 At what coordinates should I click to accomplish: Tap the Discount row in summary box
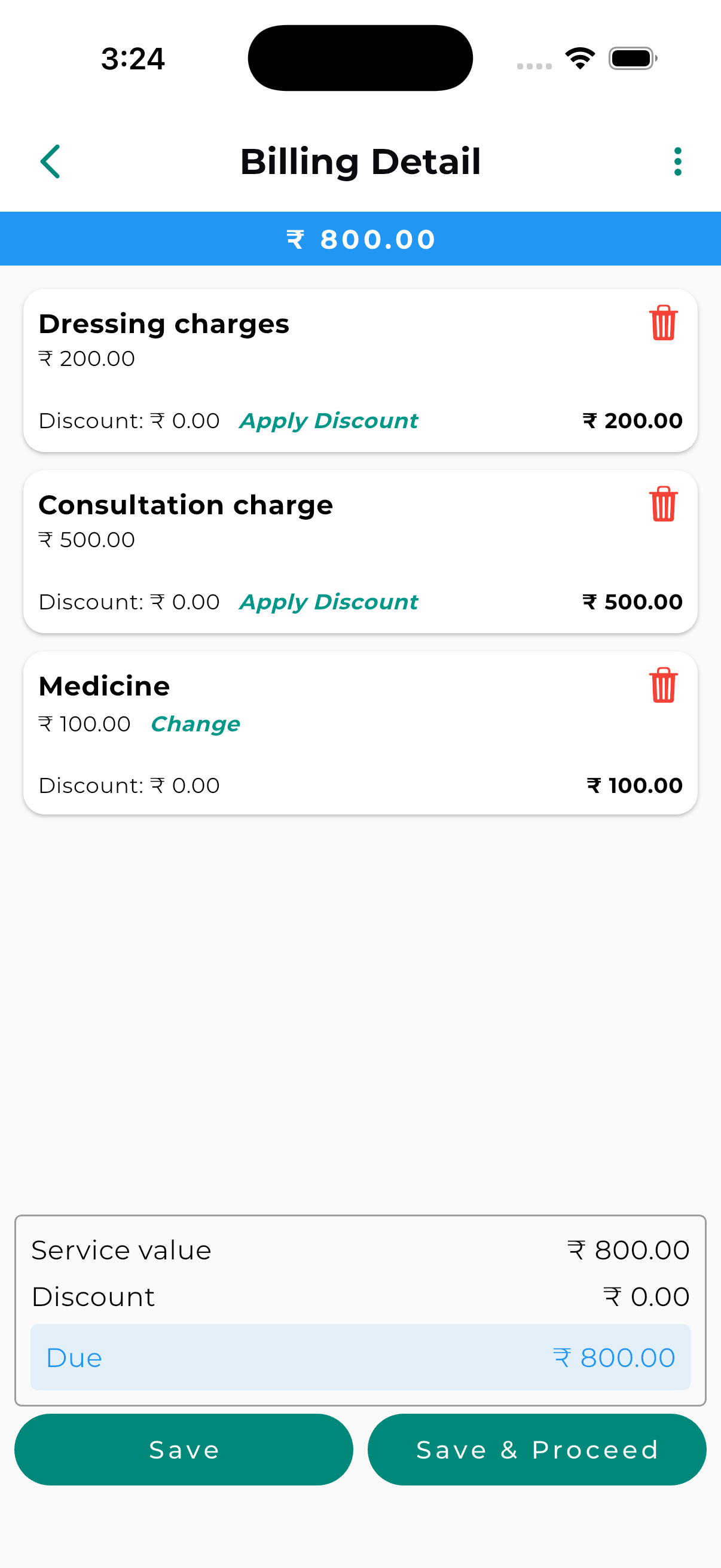[x=360, y=1297]
